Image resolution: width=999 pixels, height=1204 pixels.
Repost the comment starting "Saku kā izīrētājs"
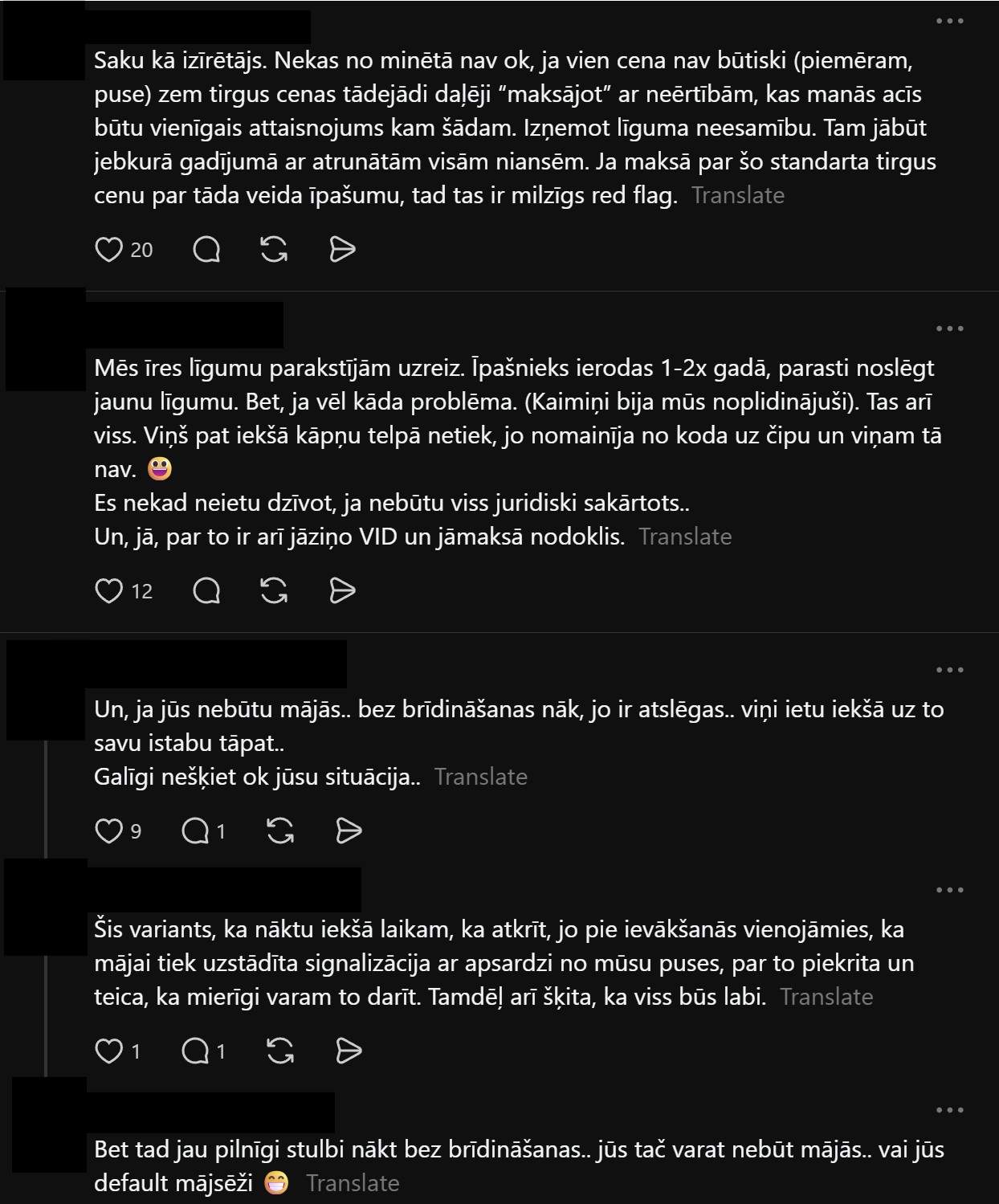[x=274, y=250]
